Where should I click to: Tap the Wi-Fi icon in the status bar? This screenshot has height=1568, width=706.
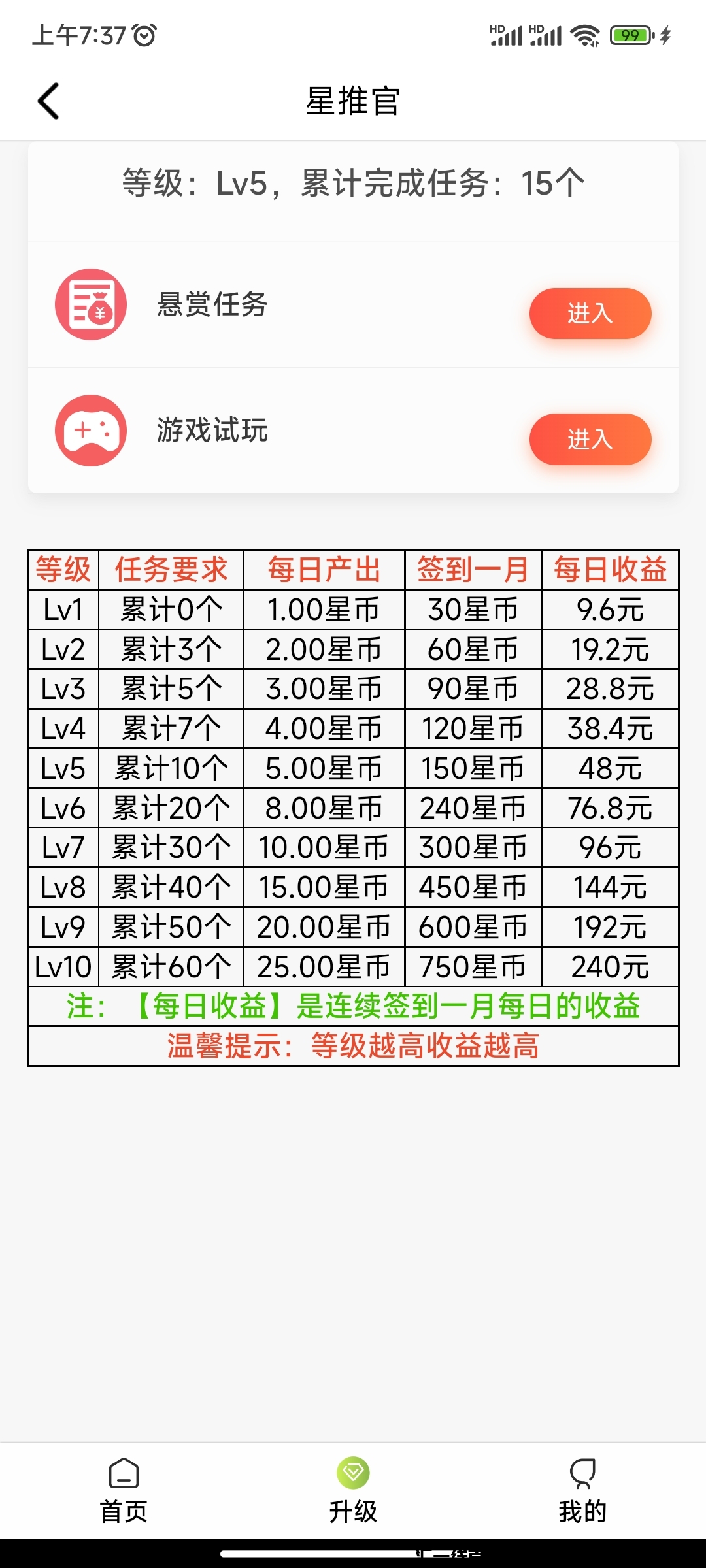(585, 36)
